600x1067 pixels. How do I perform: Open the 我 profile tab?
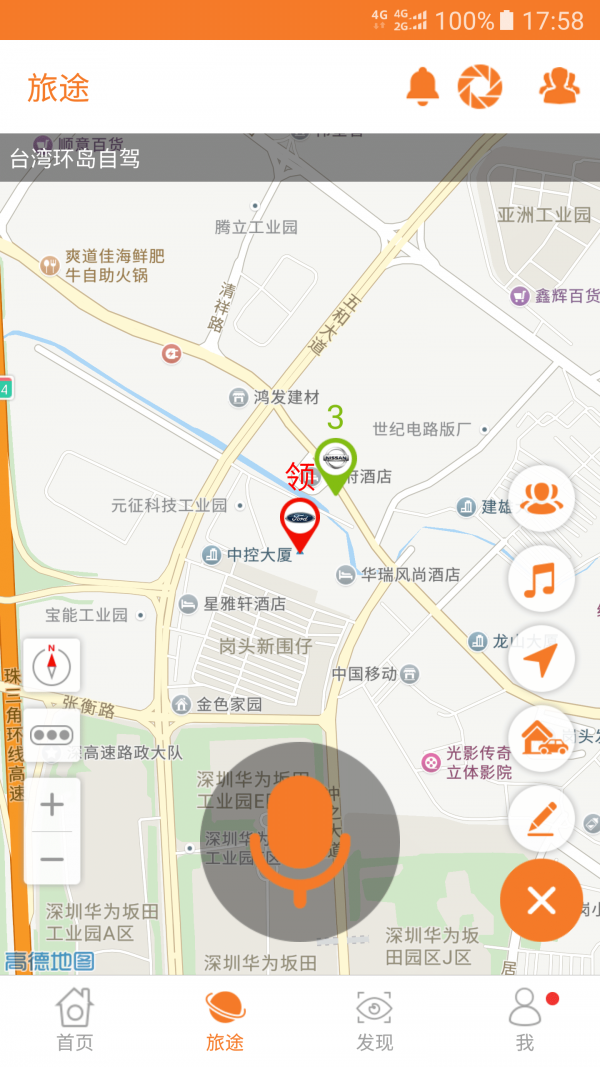525,1021
